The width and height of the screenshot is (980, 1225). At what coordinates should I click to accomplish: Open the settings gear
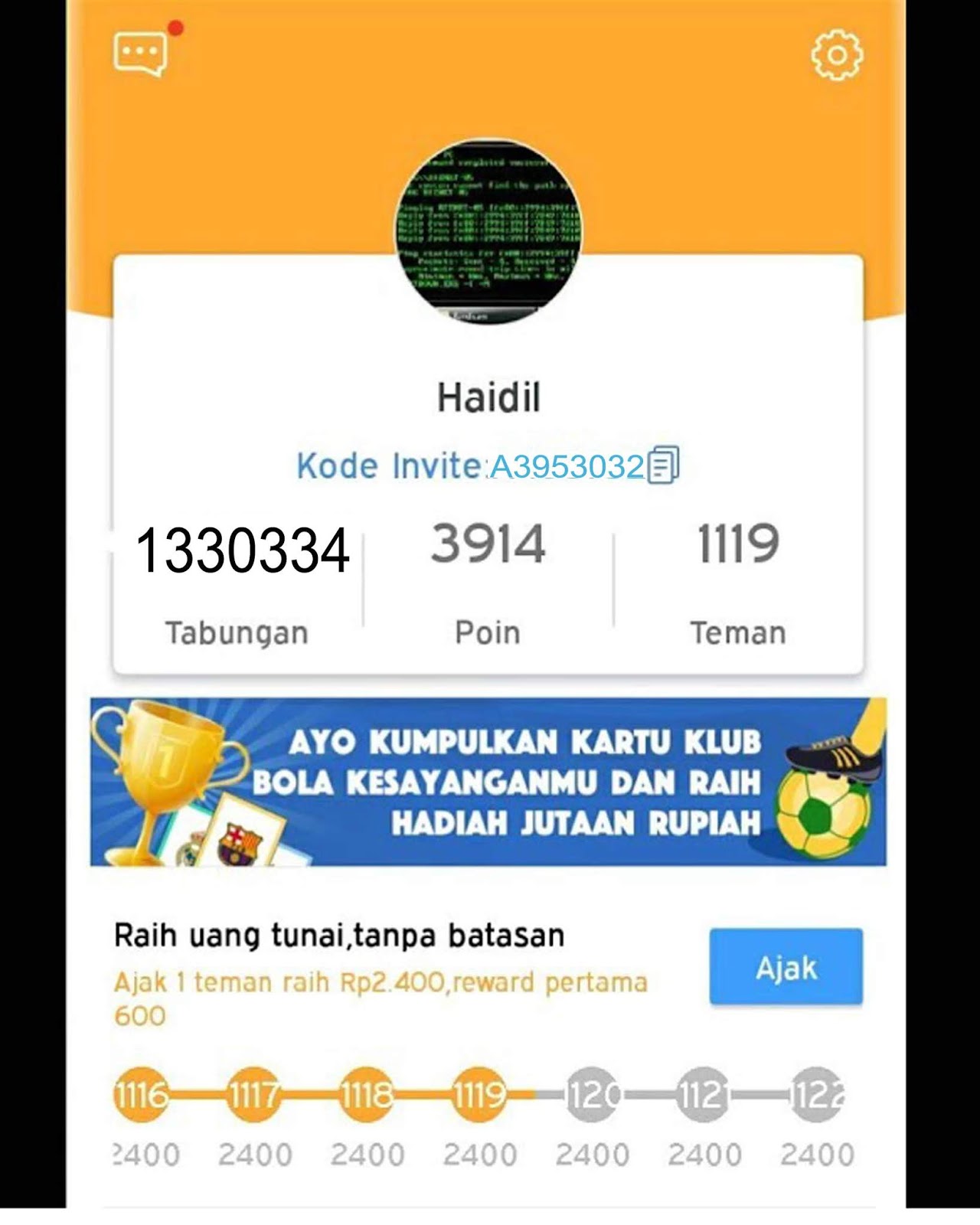point(837,55)
